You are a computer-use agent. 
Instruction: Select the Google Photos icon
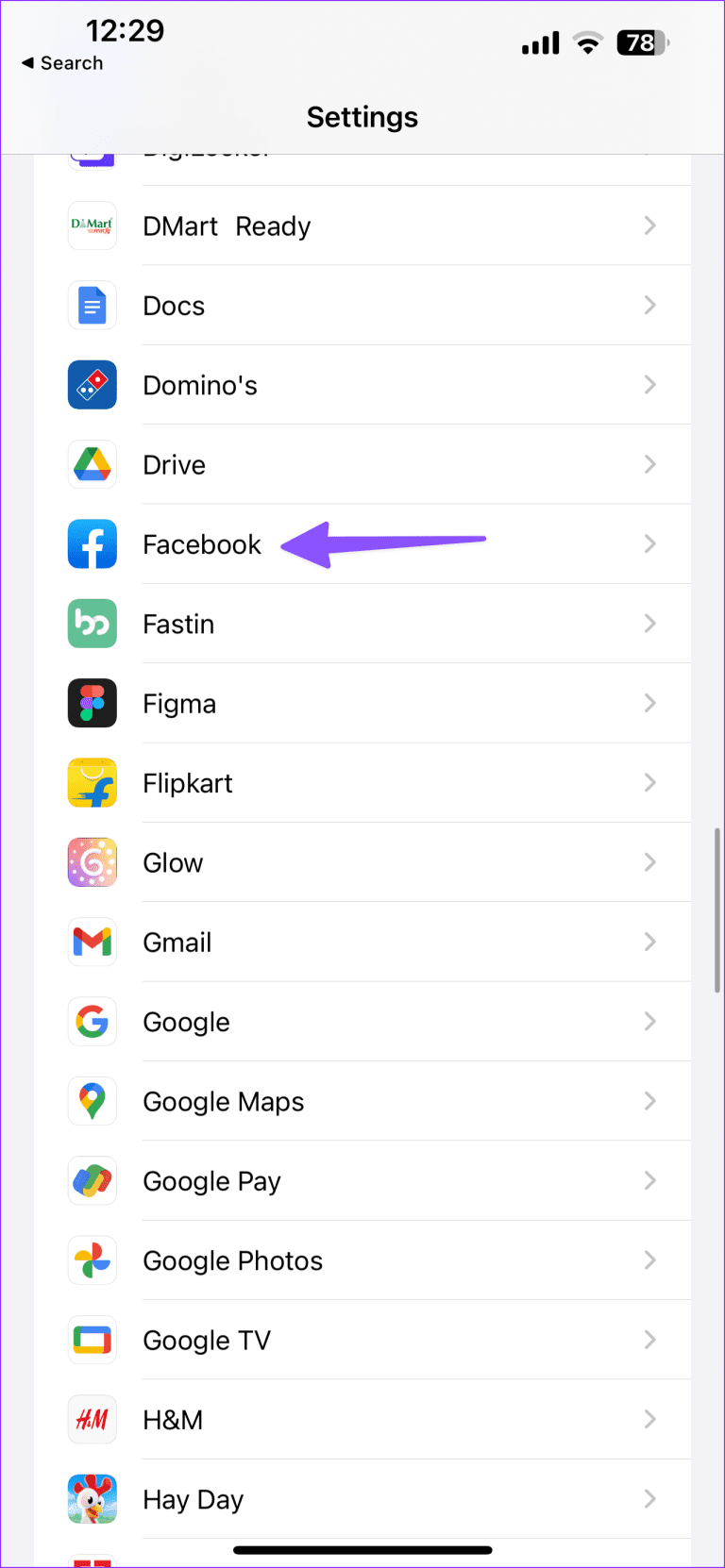(92, 1259)
